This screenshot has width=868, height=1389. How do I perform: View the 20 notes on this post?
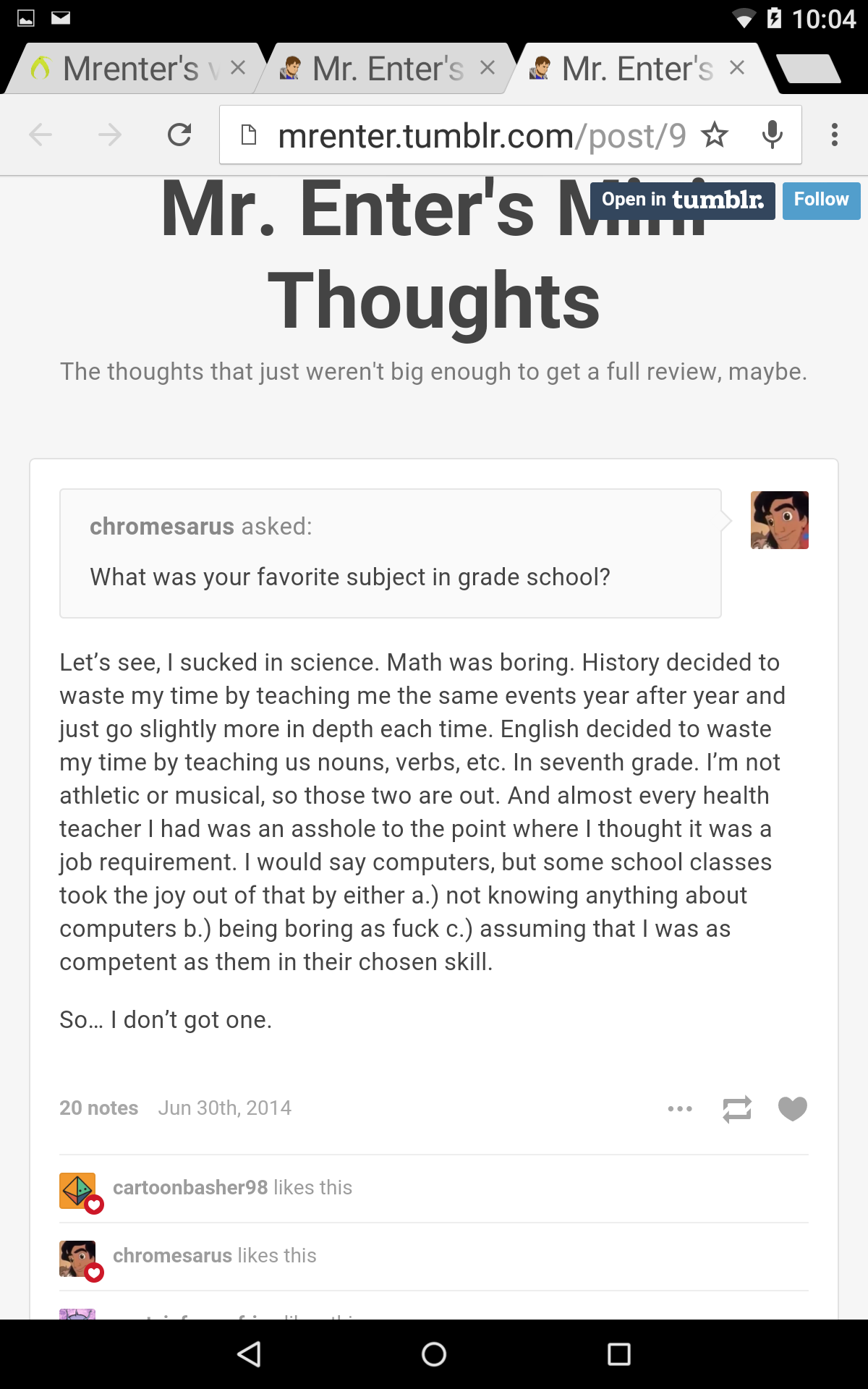99,1108
